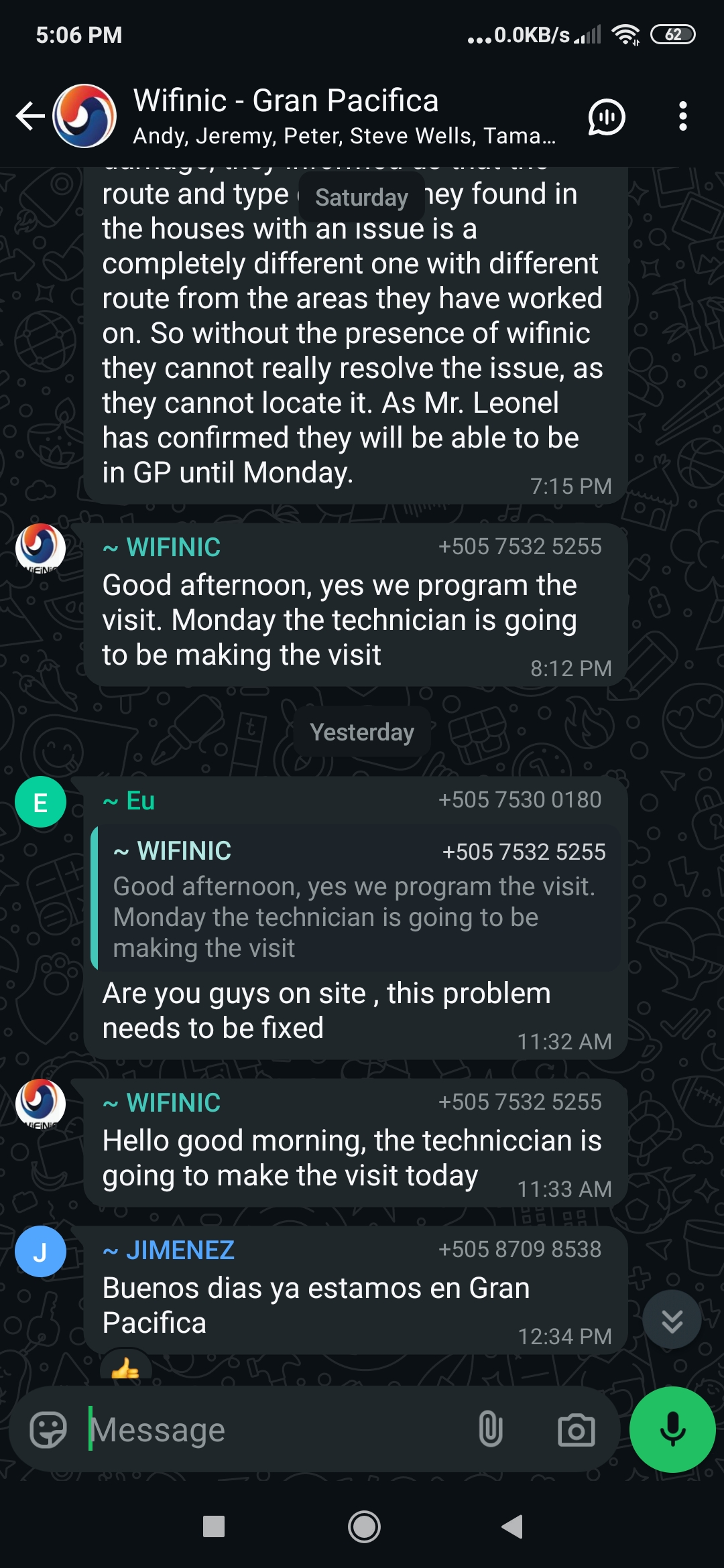This screenshot has width=724, height=1568.
Task: Open the emoji and sticker picker
Action: 48,1430
